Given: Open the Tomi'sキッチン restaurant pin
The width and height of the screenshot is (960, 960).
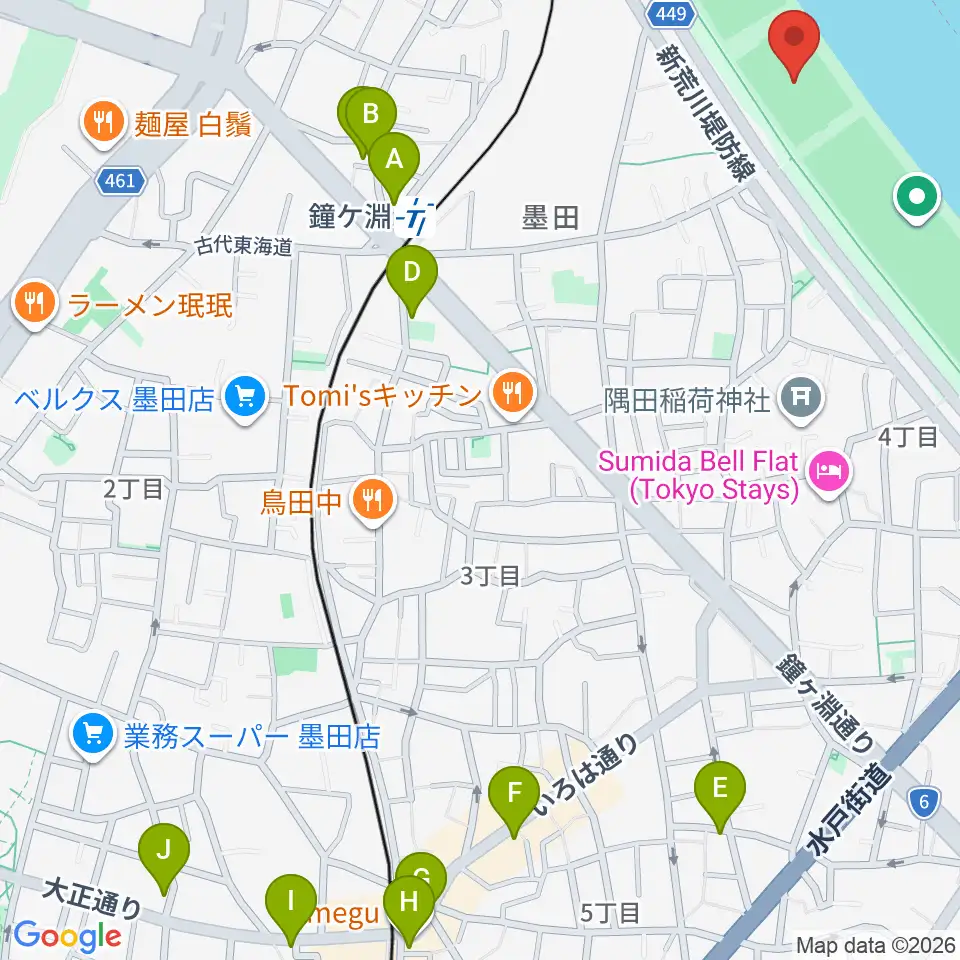Looking at the screenshot, I should point(513,393).
